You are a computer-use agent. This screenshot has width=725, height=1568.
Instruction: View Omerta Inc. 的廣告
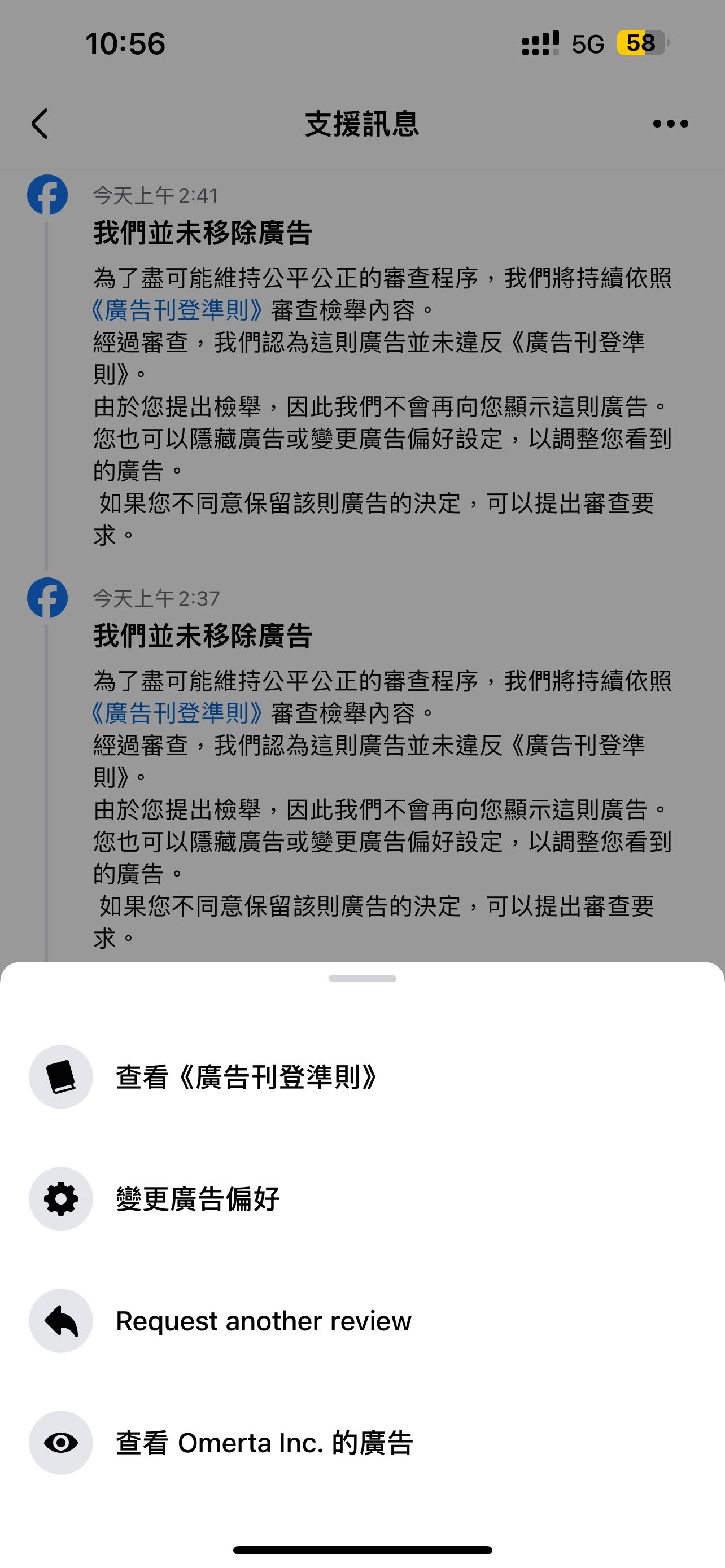[362, 1442]
